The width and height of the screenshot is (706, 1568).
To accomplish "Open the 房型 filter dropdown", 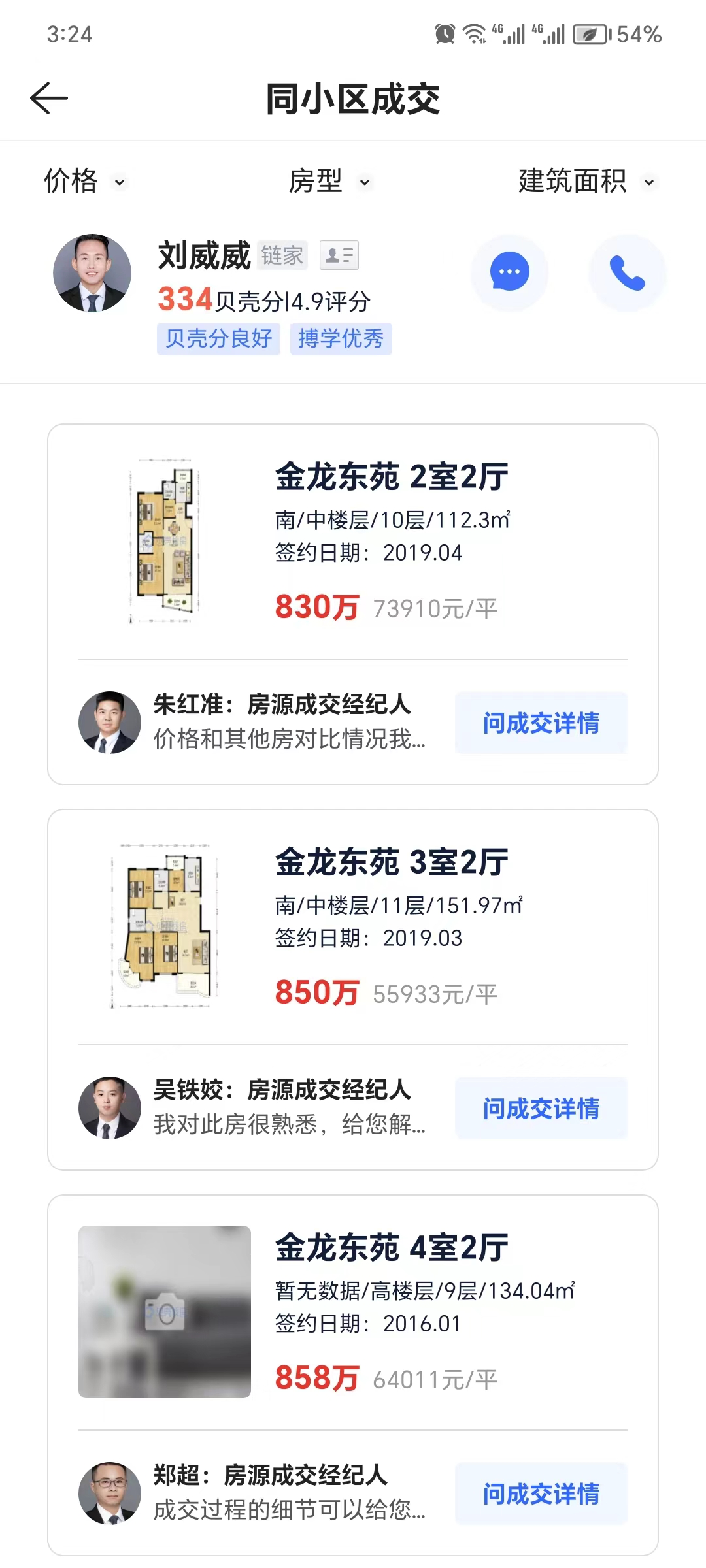I will pos(329,182).
